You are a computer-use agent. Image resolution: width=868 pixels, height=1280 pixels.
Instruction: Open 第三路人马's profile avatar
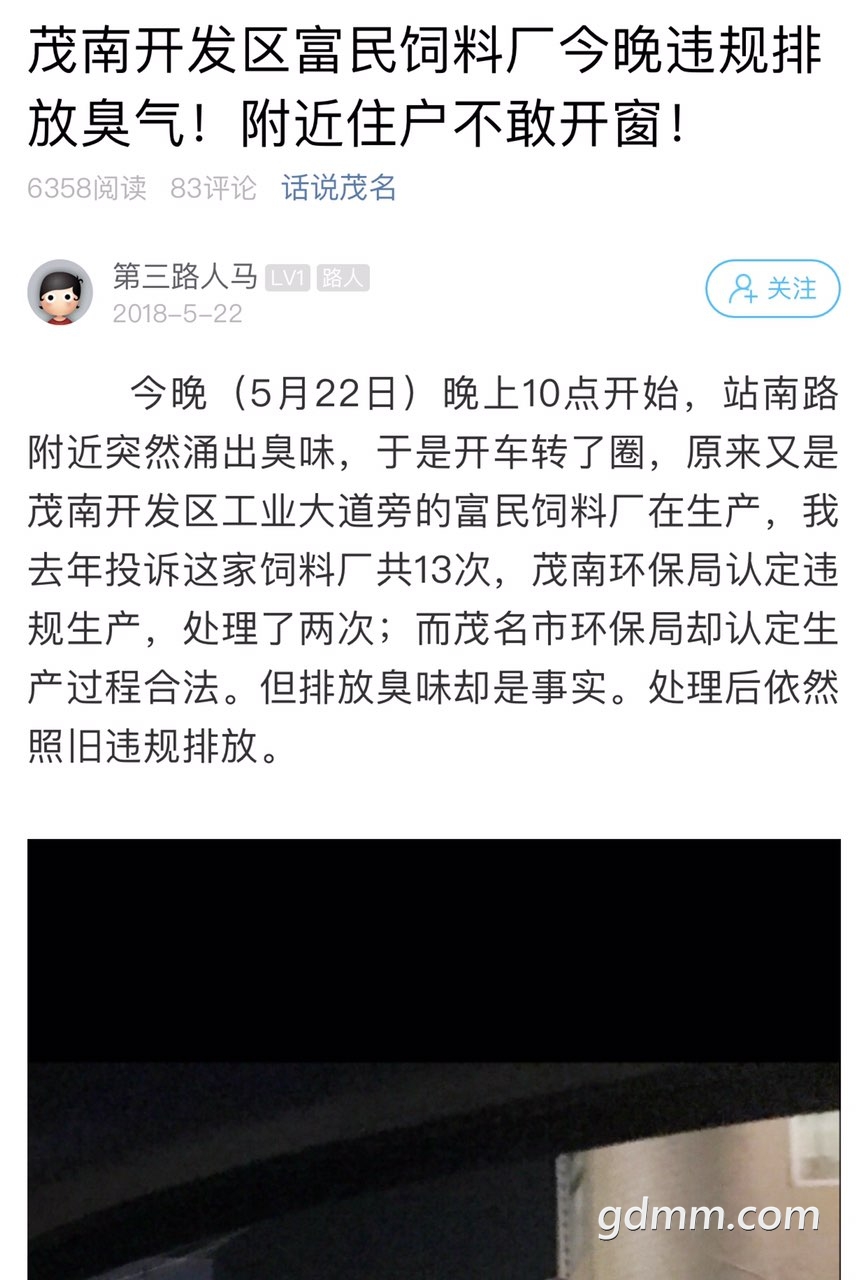pyautogui.click(x=60, y=292)
